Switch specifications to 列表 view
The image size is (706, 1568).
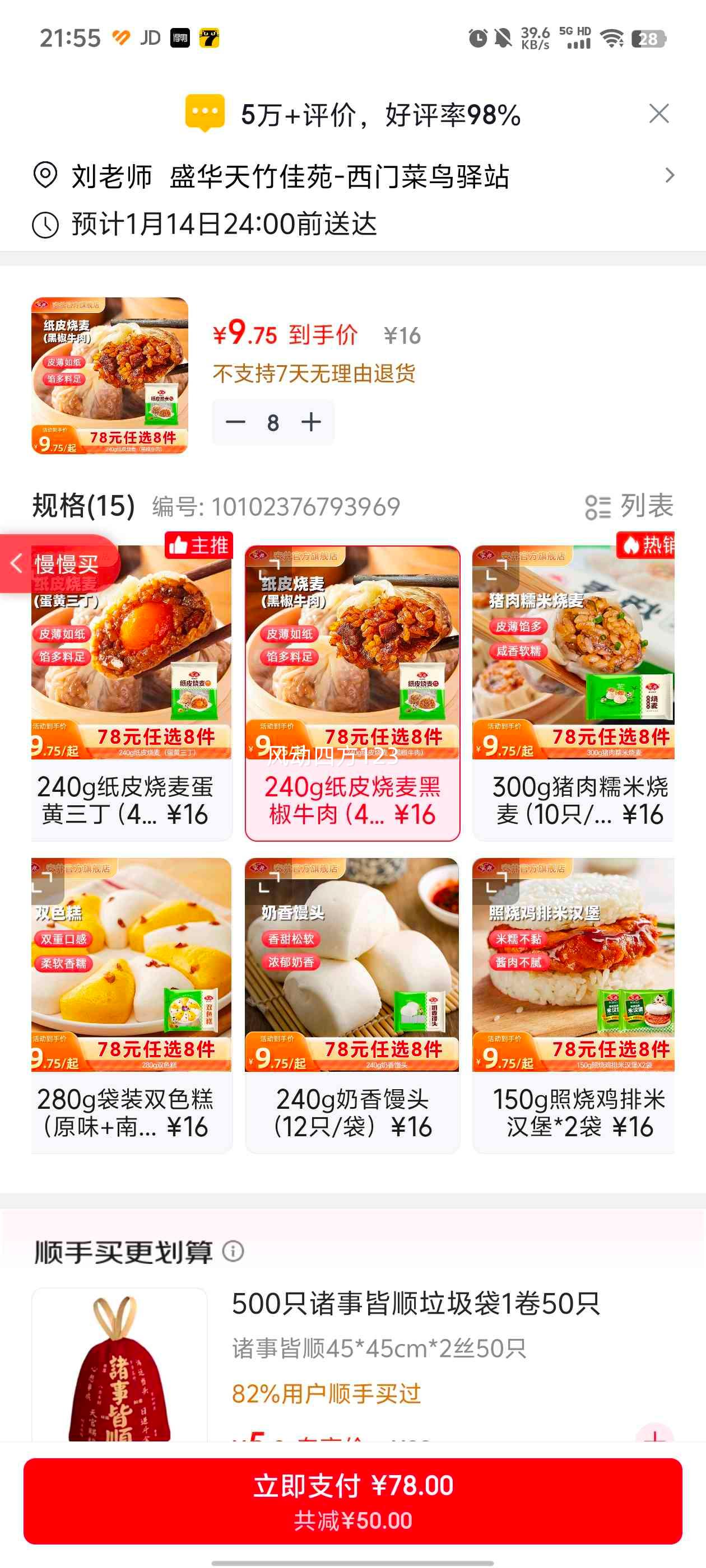pyautogui.click(x=629, y=506)
